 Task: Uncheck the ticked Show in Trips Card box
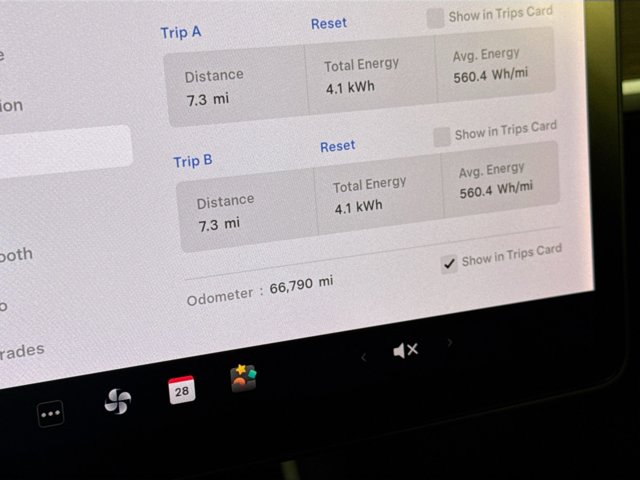click(x=450, y=263)
